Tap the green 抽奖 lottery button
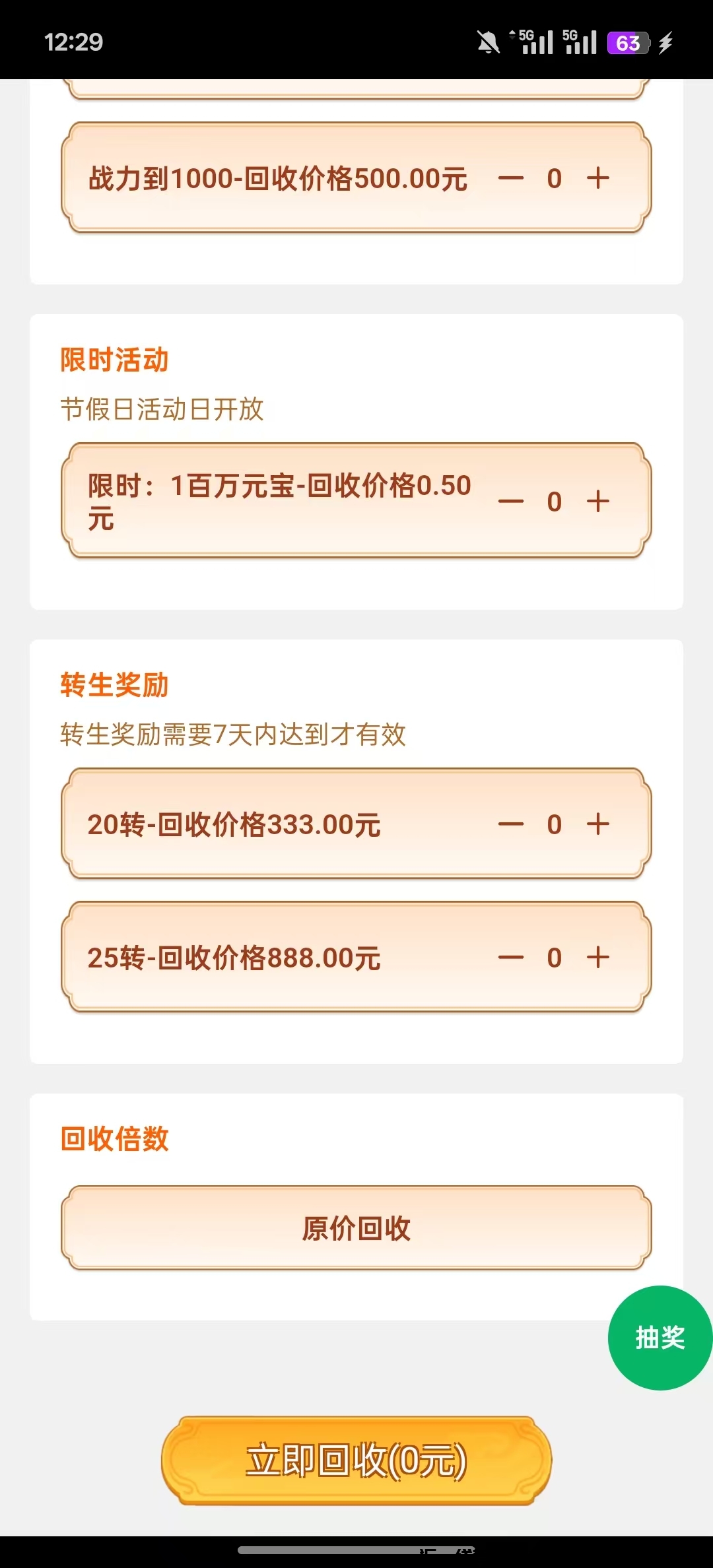 pos(660,1339)
